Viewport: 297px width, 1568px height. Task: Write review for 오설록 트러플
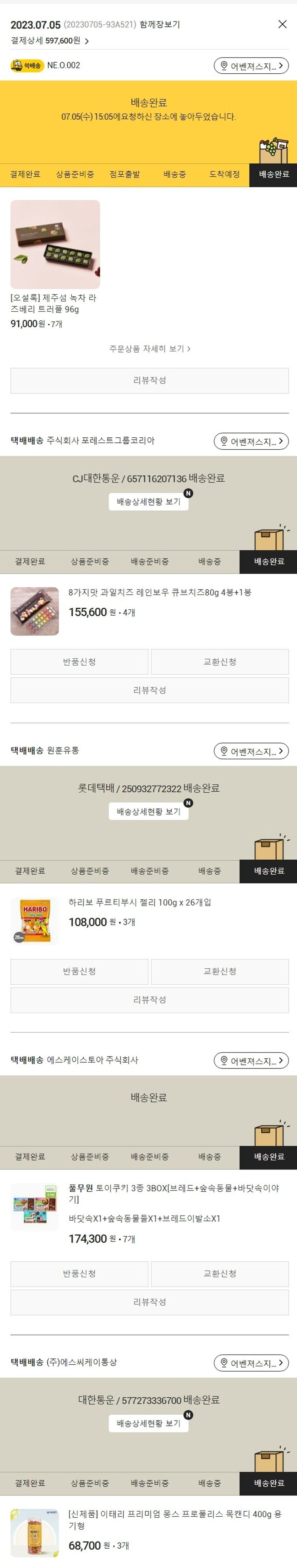tap(149, 380)
